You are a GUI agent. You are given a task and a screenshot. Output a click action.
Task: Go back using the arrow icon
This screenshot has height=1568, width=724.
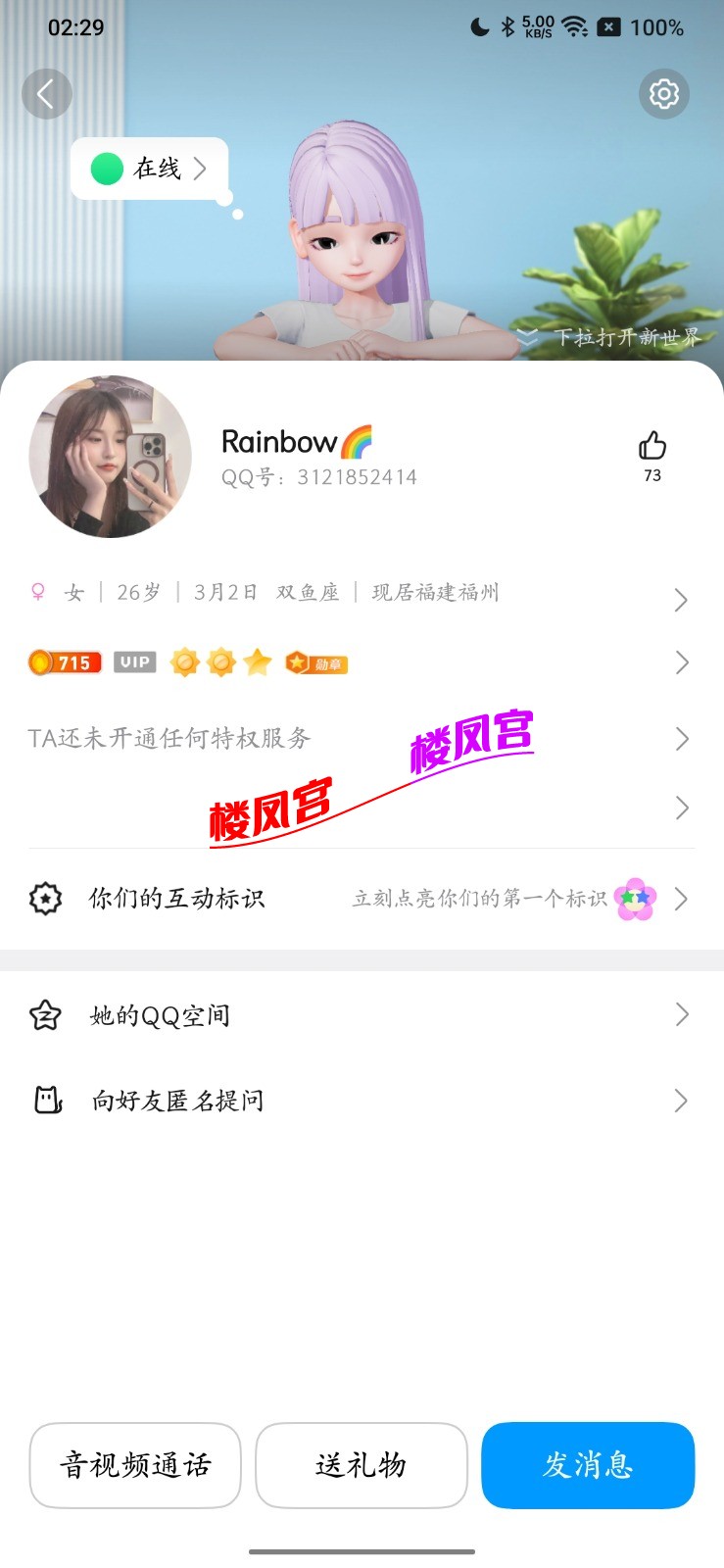(46, 94)
